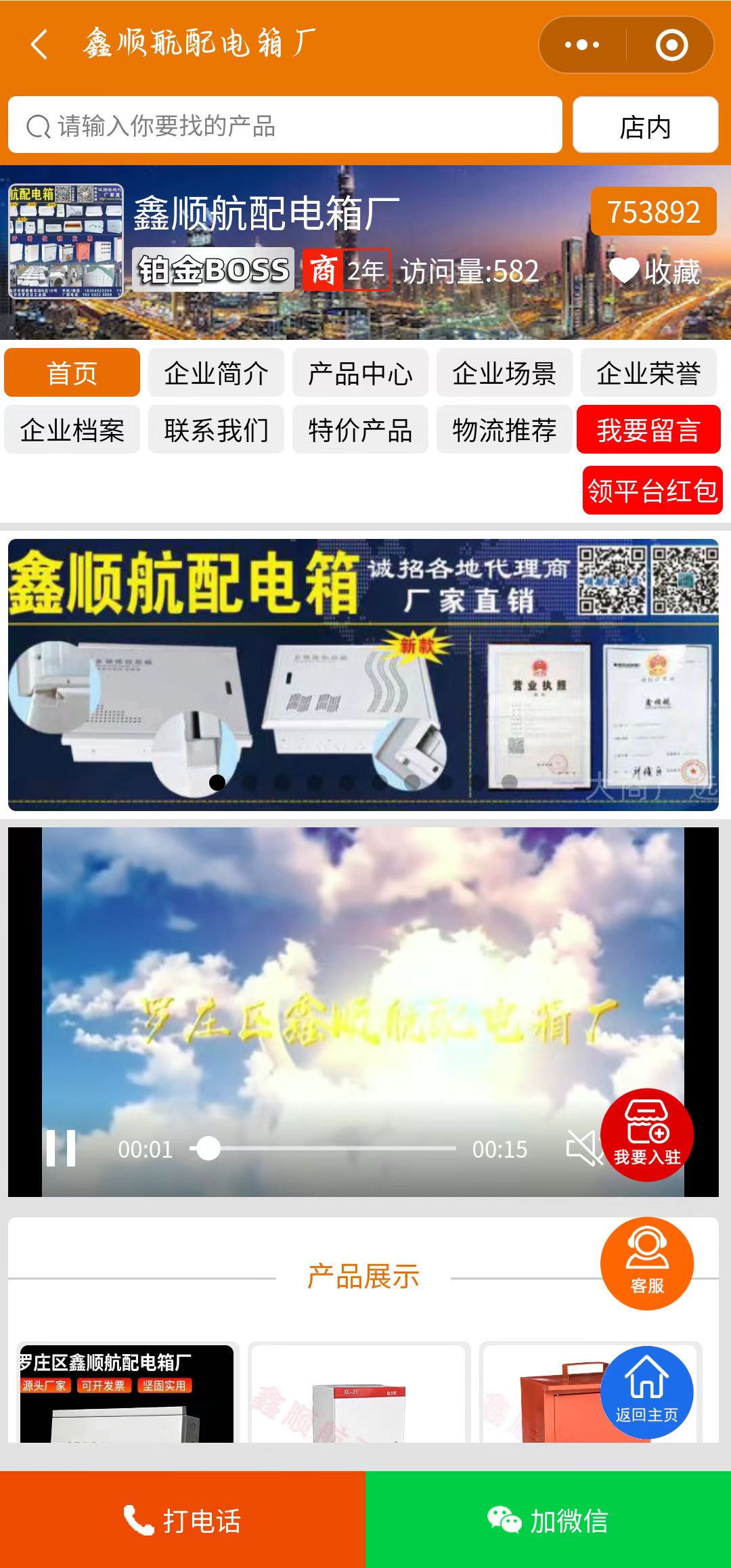The height and width of the screenshot is (1568, 731).
Task: Open 企业档案
Action: click(72, 430)
